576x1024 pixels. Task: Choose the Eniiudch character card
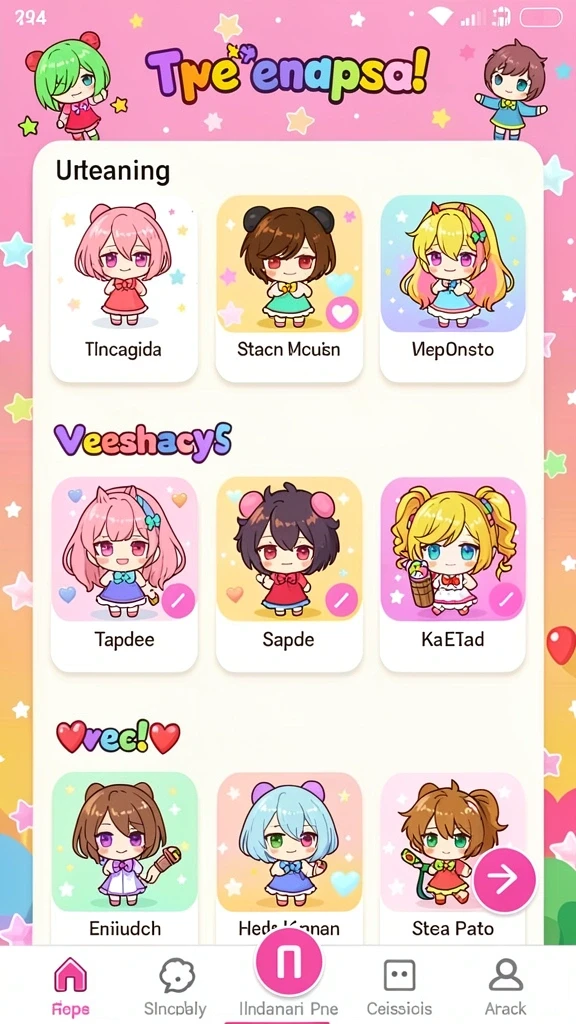click(x=124, y=858)
